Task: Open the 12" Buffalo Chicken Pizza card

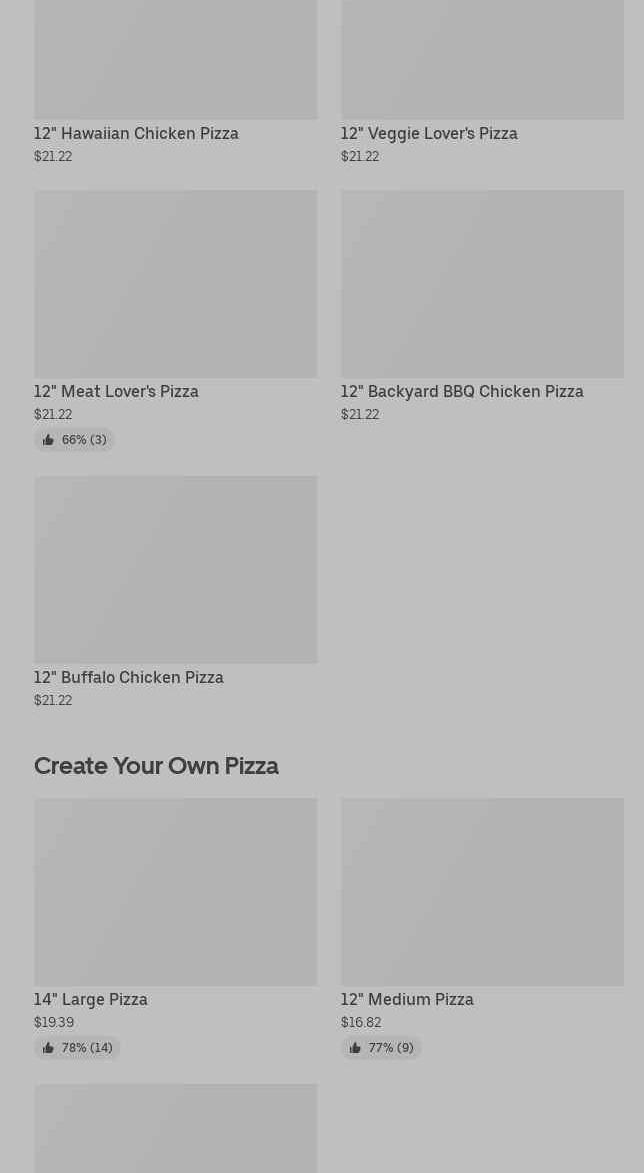Action: (129, 677)
